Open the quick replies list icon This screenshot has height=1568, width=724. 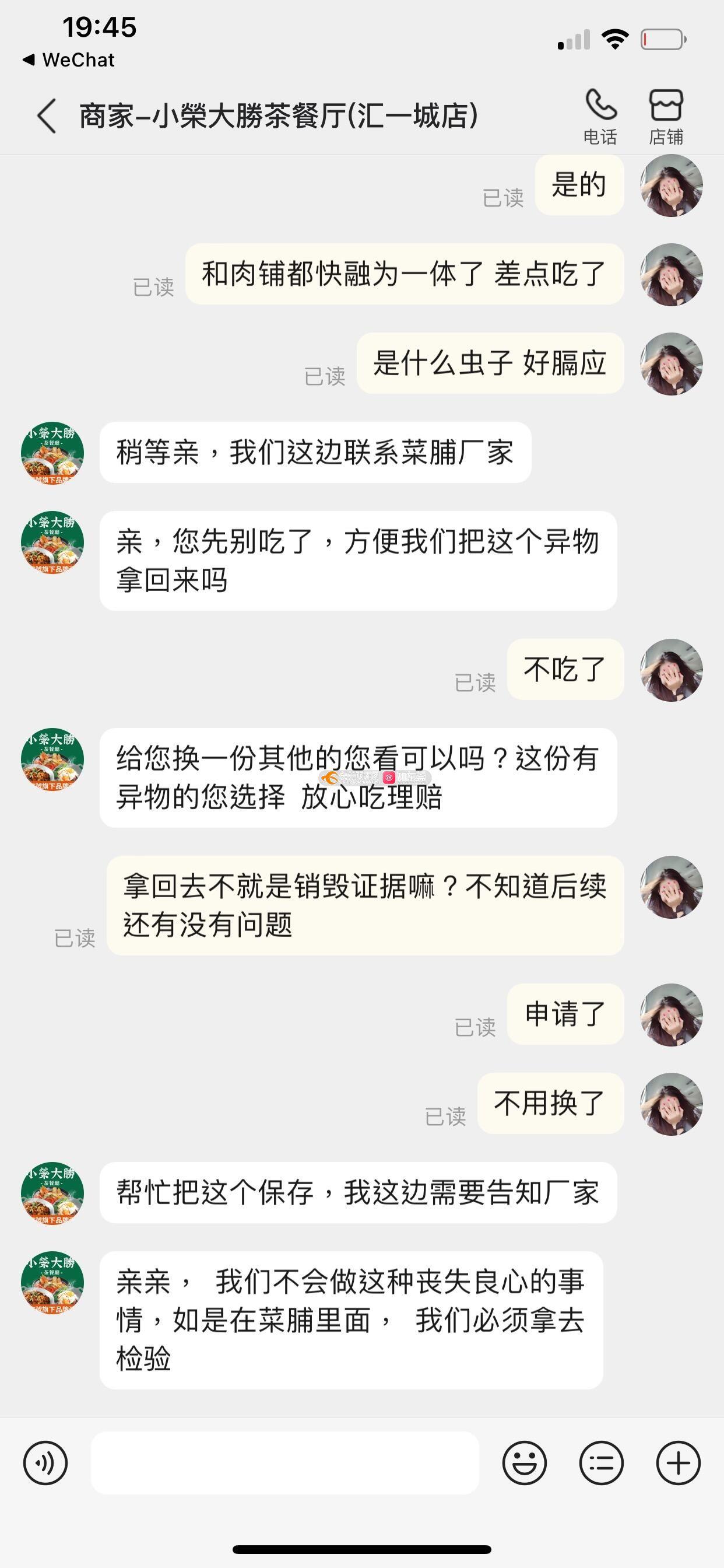(x=601, y=1462)
